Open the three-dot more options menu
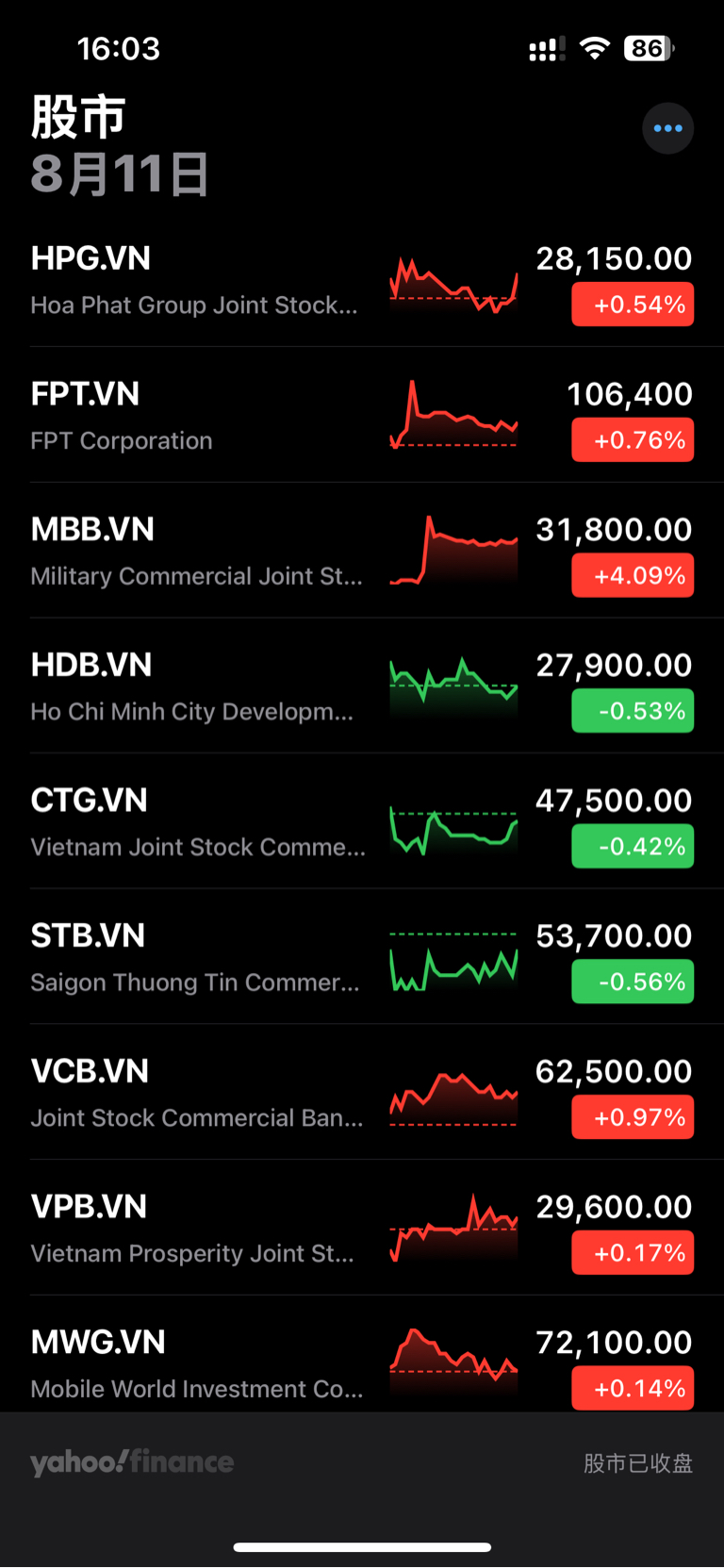This screenshot has width=724, height=1568. 667,128
